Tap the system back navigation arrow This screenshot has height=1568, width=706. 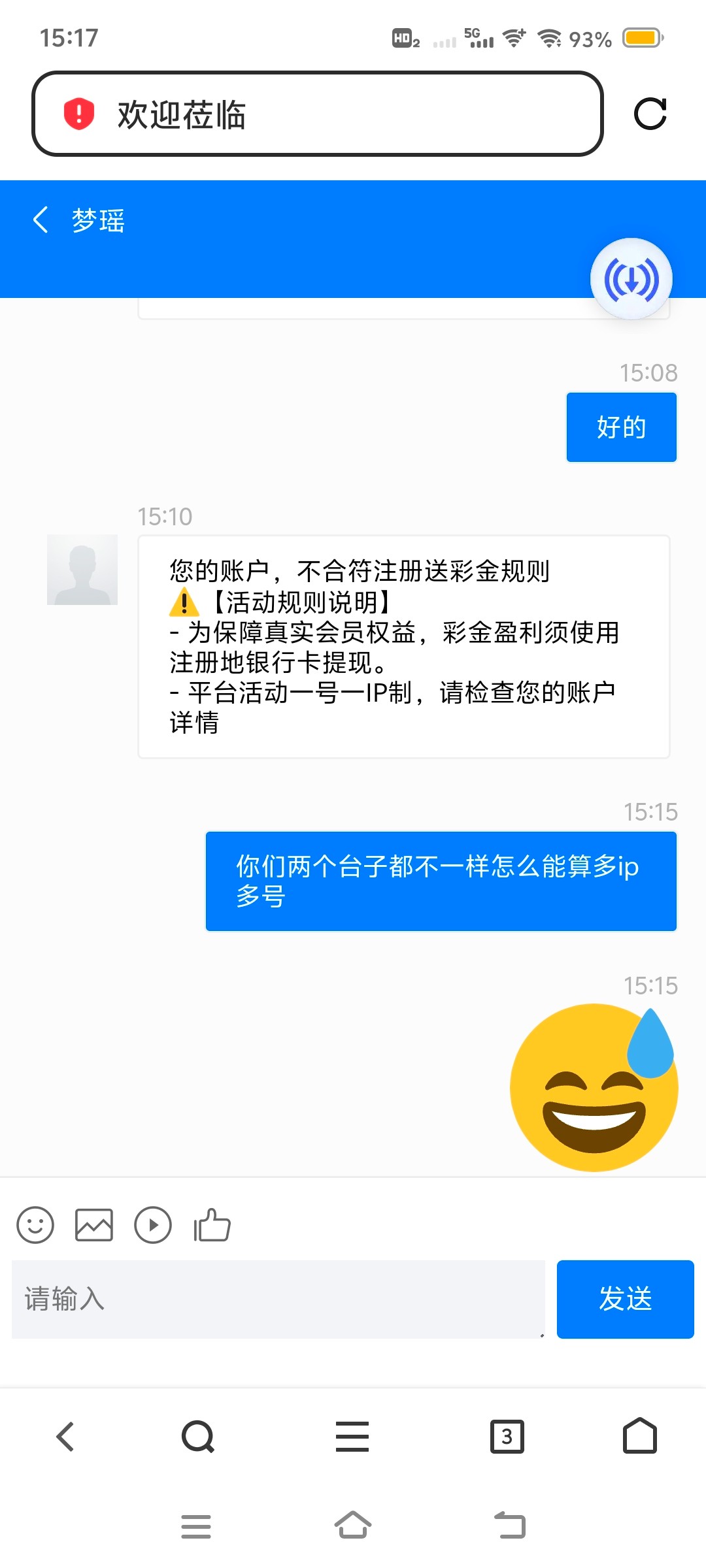coord(511,1527)
